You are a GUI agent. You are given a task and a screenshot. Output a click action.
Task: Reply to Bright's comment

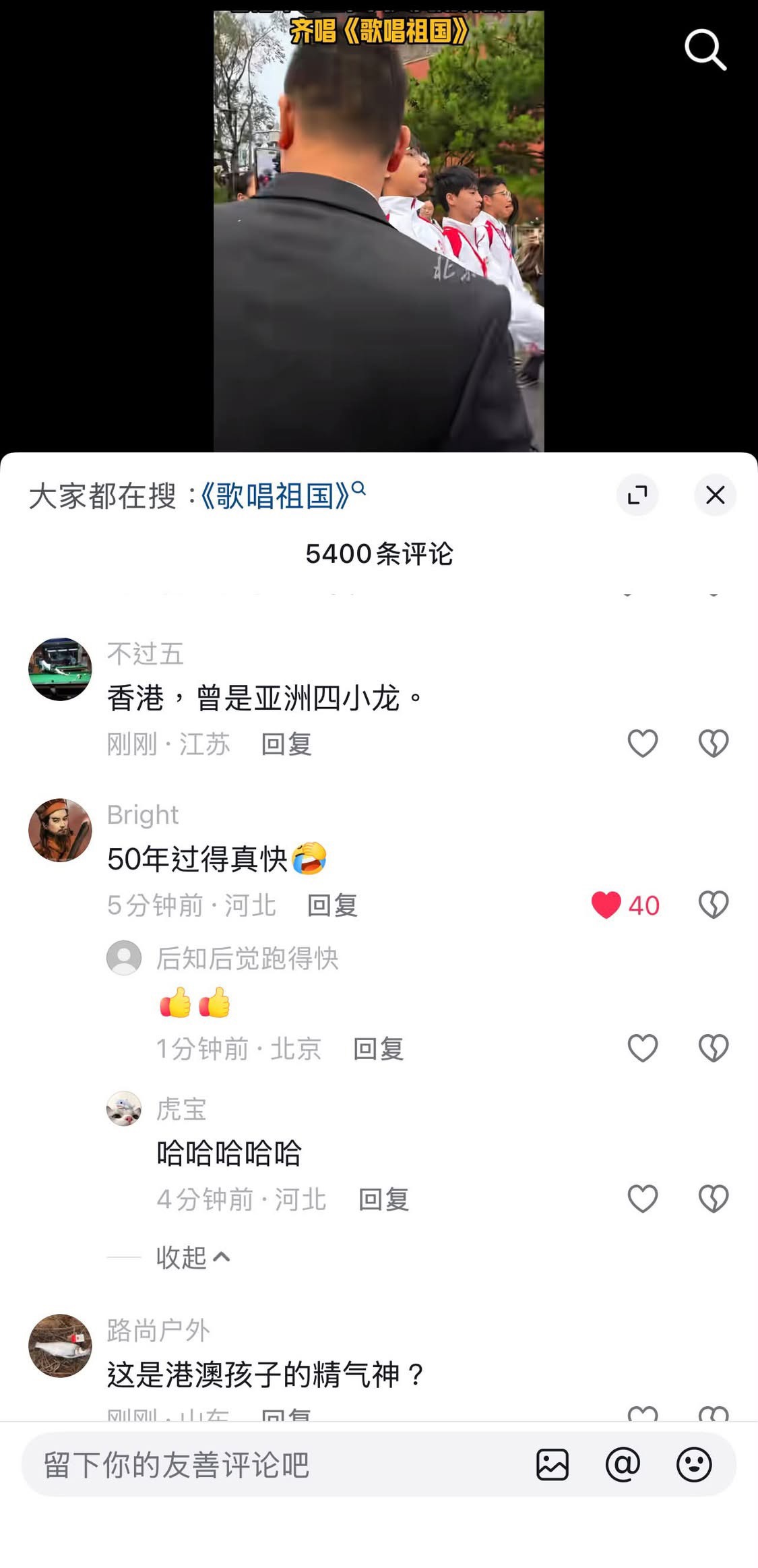[332, 905]
